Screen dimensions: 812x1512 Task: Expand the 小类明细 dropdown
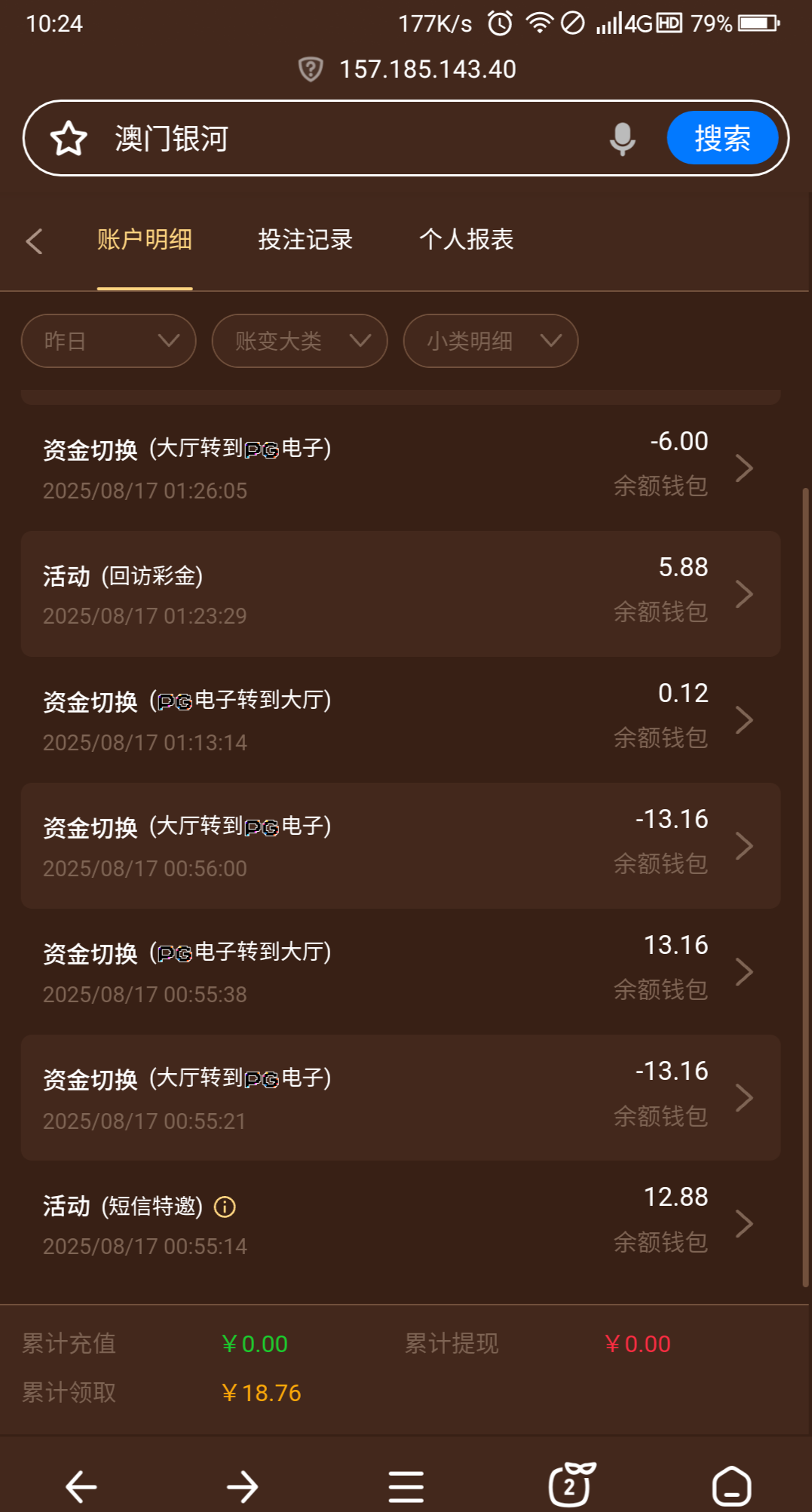[490, 341]
